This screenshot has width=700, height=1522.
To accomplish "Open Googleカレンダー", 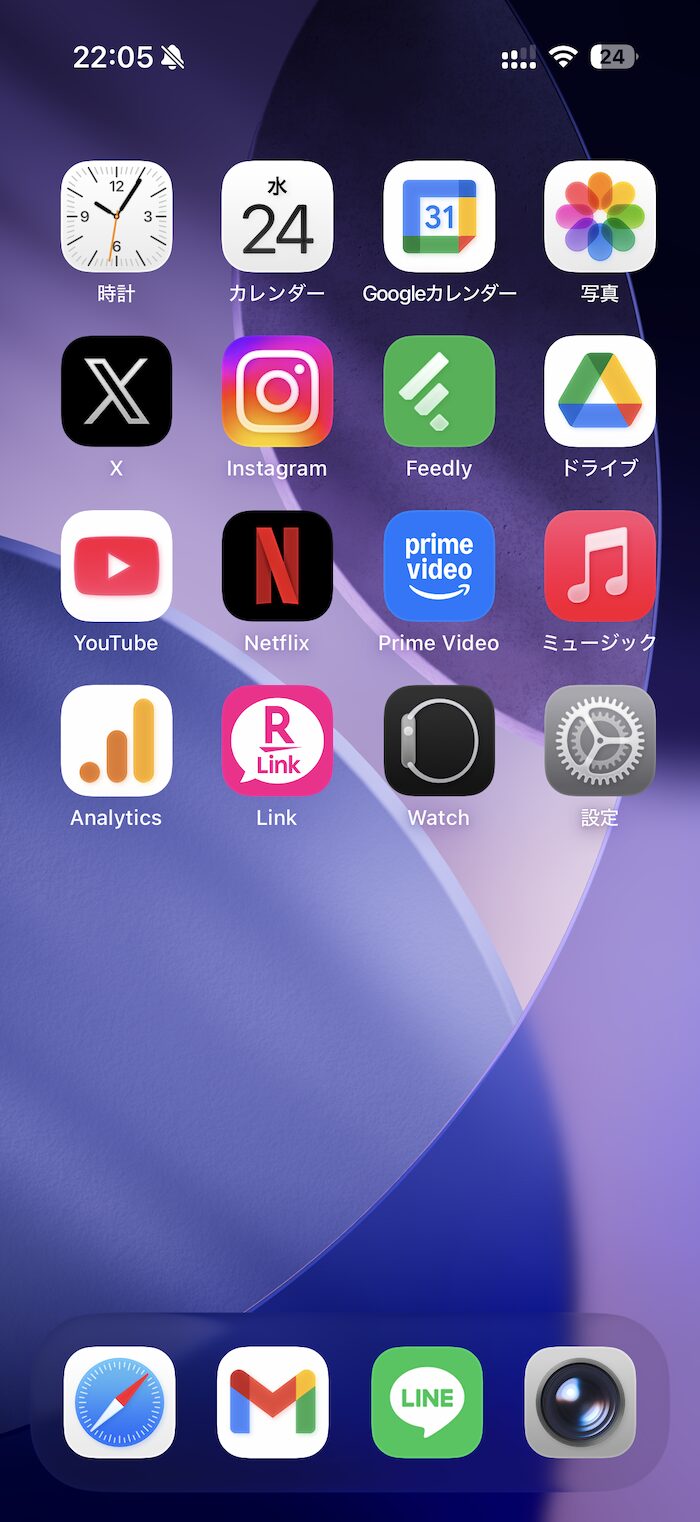I will [x=439, y=216].
